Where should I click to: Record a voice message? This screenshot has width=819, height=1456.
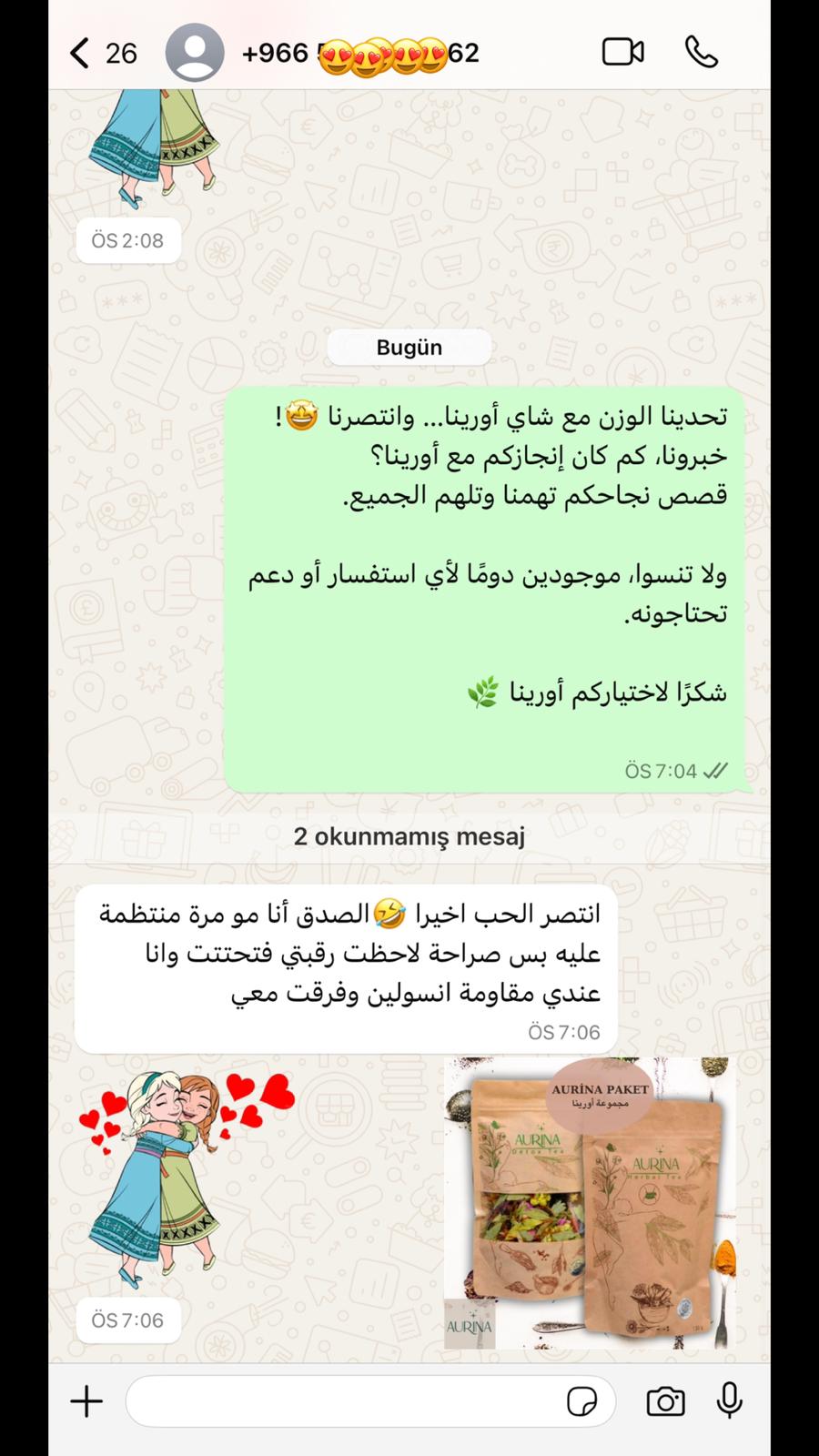[729, 1401]
